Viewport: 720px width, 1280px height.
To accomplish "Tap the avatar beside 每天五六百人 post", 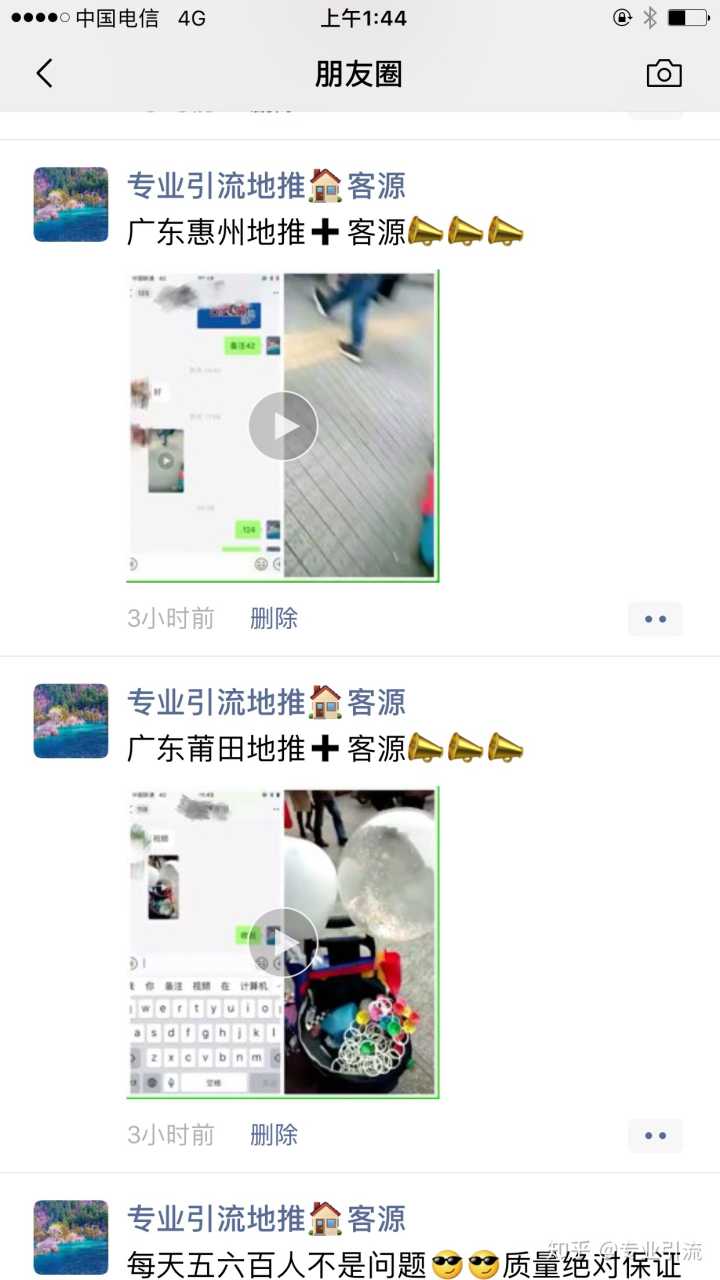I will pyautogui.click(x=71, y=1236).
